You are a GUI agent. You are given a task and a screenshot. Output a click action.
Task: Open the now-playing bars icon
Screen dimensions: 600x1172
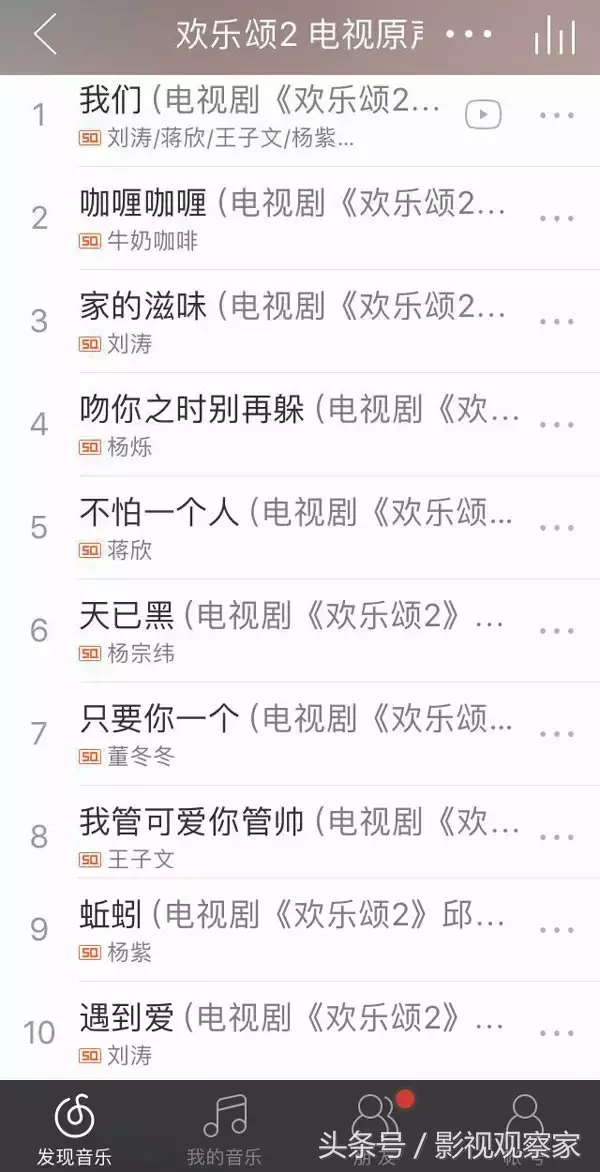(x=555, y=35)
